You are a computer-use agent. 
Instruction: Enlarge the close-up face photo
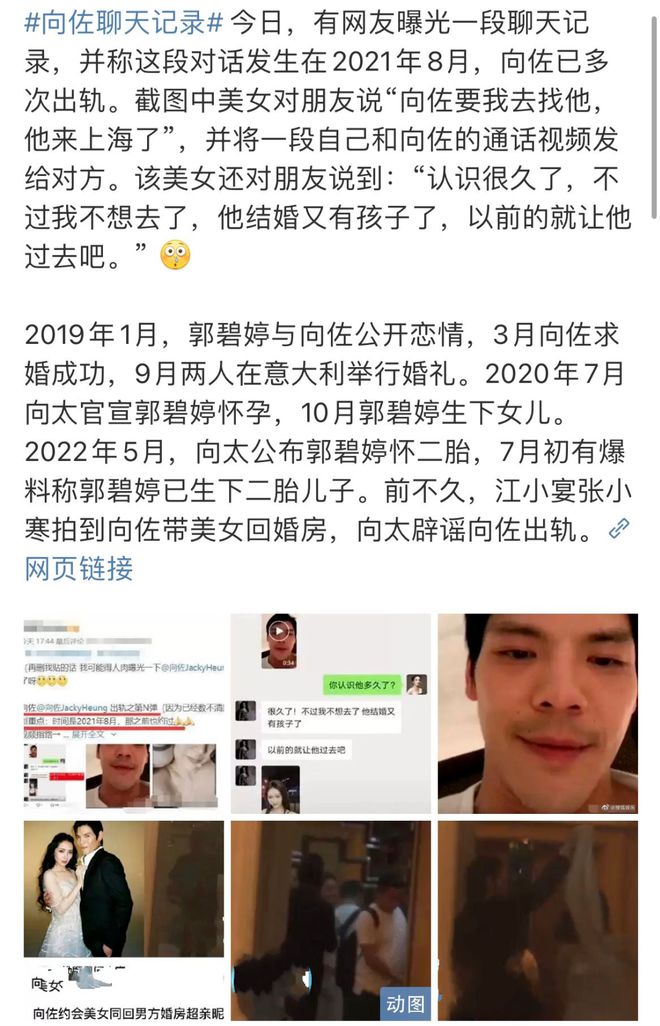[x=537, y=713]
